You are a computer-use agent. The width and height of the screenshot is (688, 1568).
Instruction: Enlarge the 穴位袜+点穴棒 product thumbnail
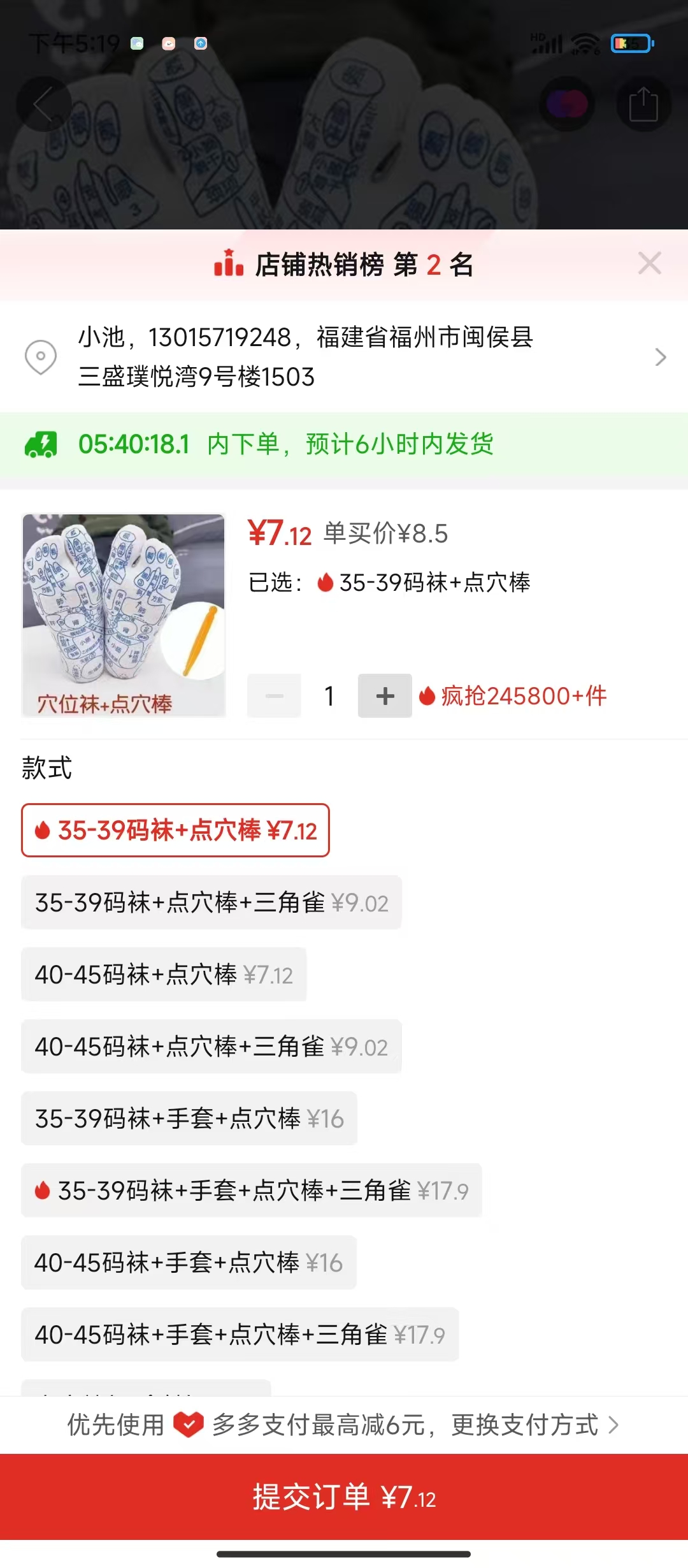coord(124,615)
